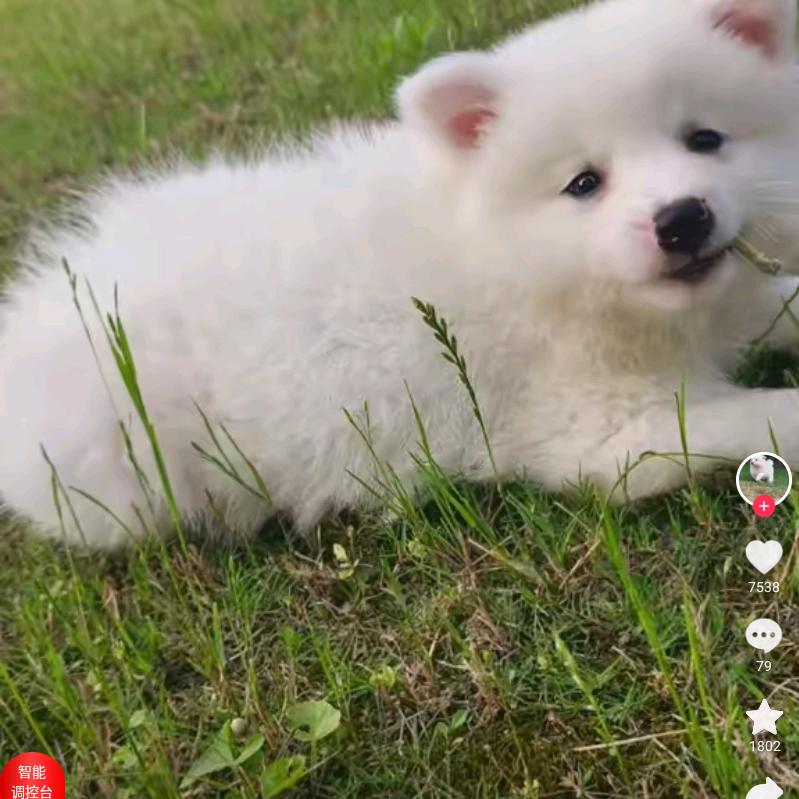The image size is (799, 799).
Task: Open the red 智能调控台 button
Action: pos(32,778)
